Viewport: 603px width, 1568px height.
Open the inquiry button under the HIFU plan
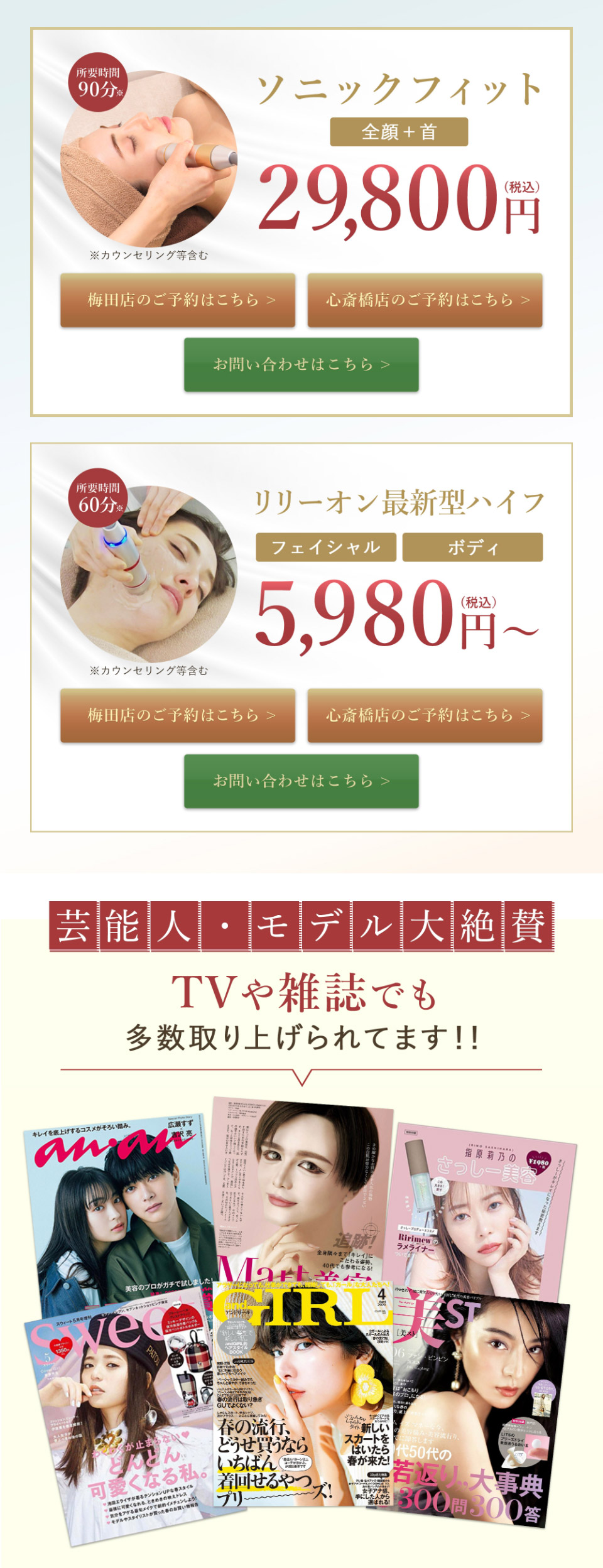click(301, 781)
